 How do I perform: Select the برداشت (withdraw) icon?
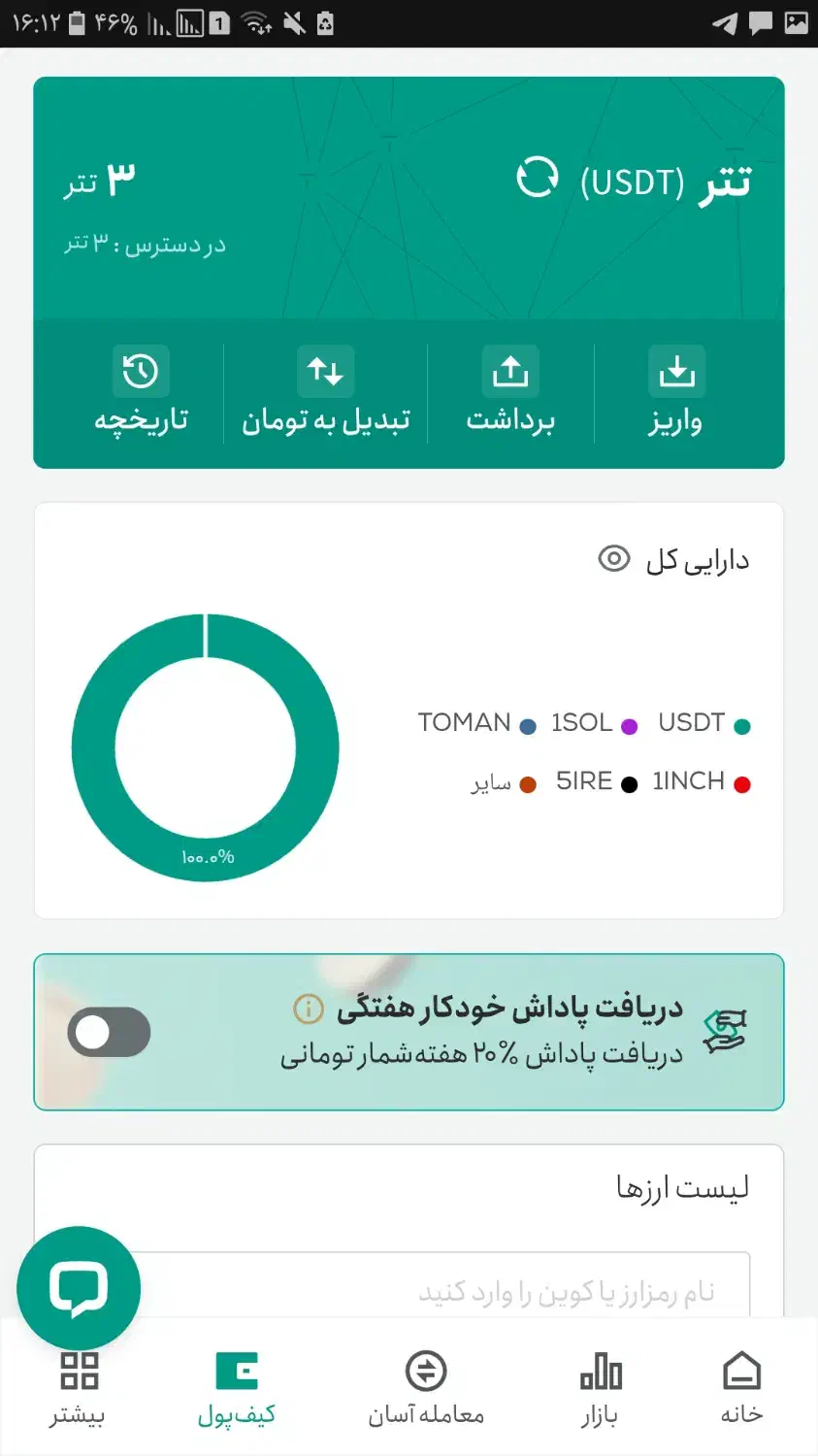pyautogui.click(x=508, y=370)
